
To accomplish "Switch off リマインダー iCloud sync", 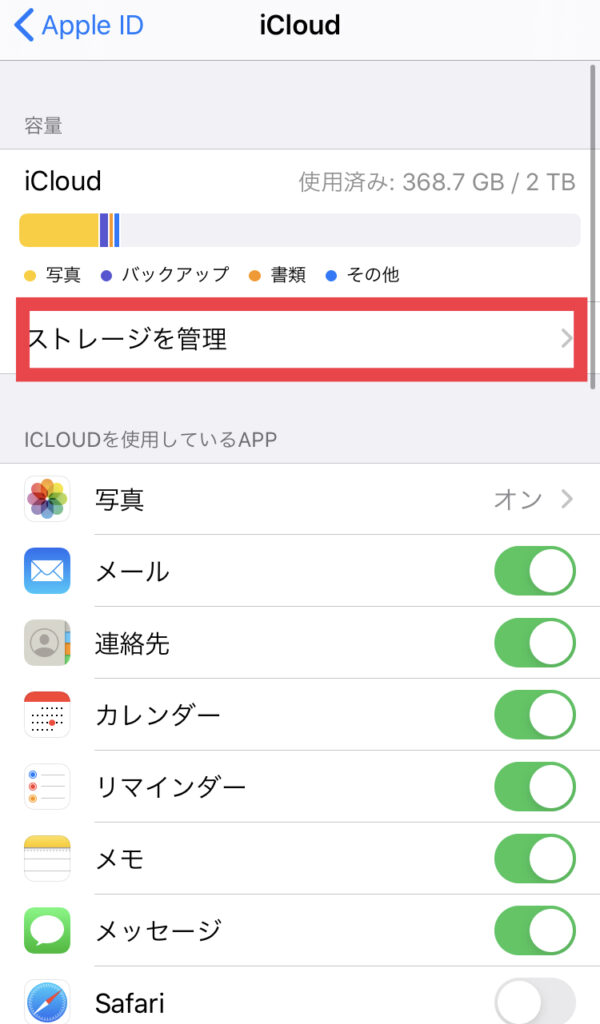I will (x=534, y=787).
